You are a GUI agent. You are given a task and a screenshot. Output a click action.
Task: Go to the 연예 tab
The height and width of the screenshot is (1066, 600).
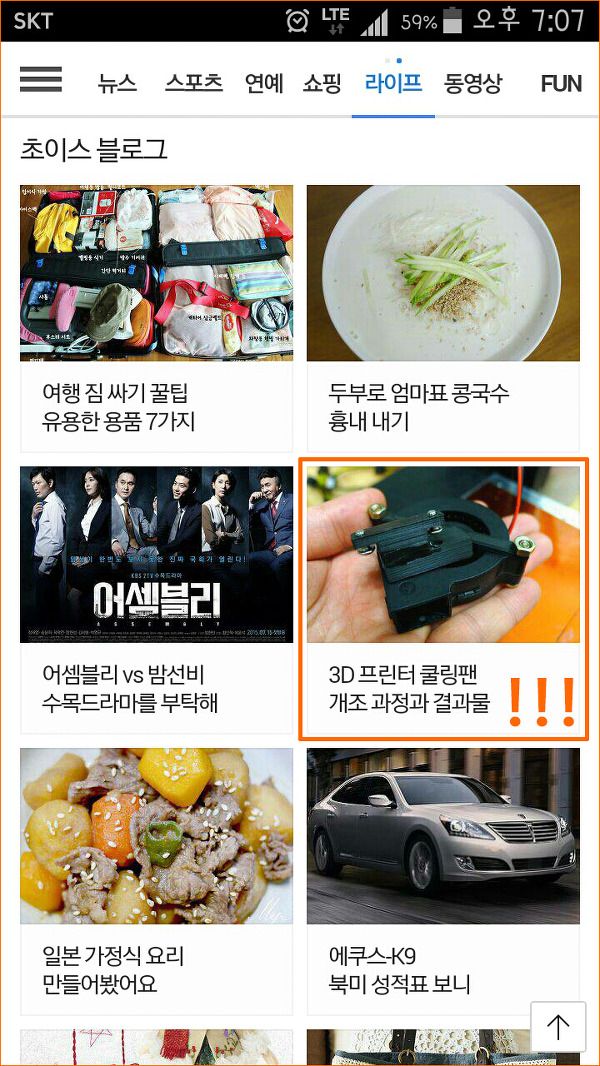[x=264, y=84]
